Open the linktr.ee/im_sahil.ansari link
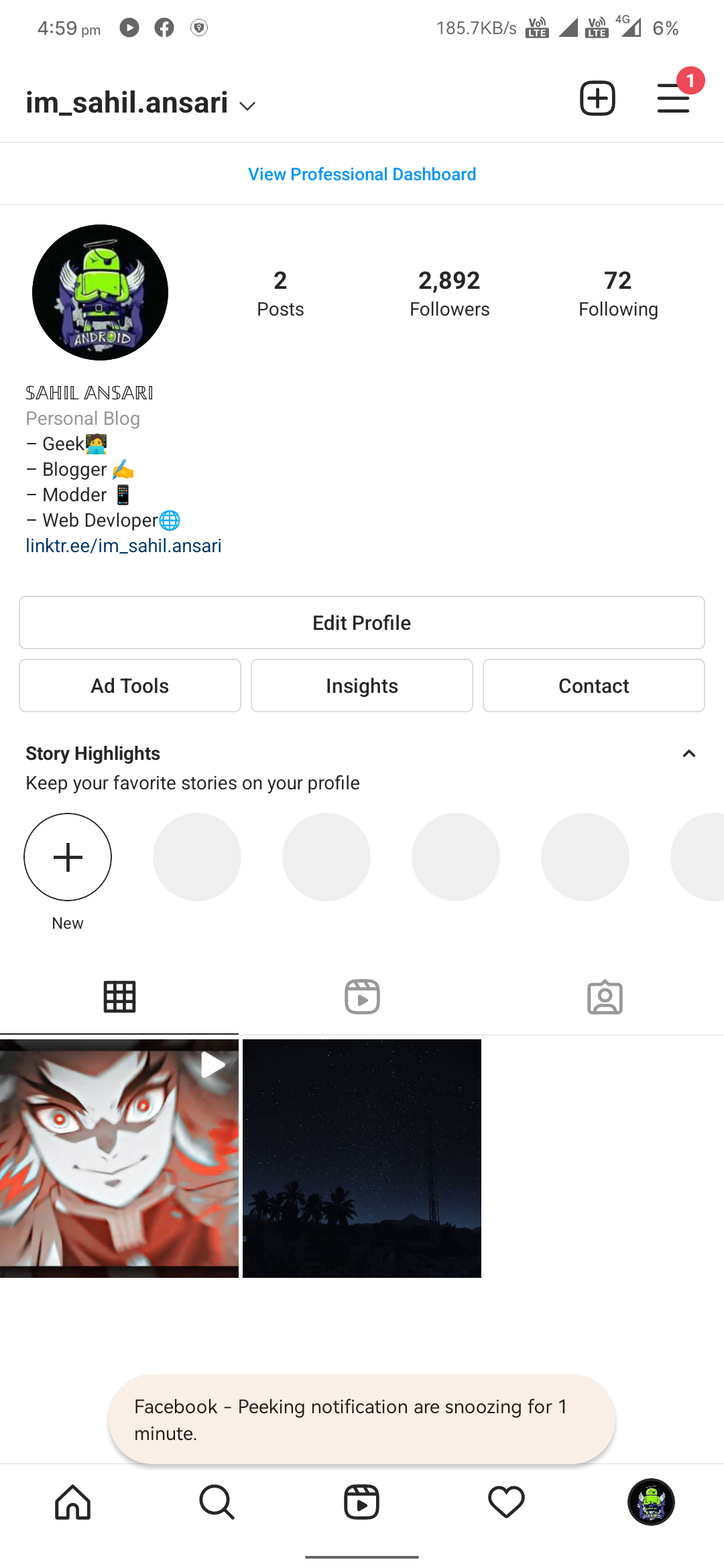The height and width of the screenshot is (1568, 724). click(123, 545)
